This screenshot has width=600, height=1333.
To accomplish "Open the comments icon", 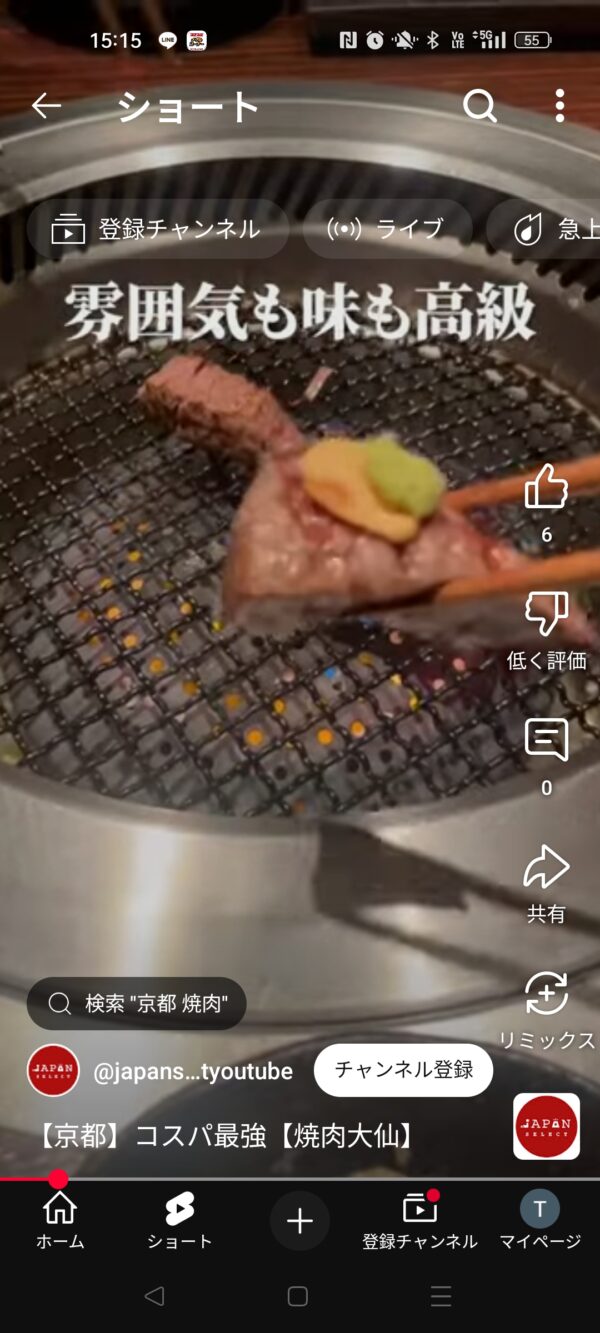I will (x=546, y=741).
